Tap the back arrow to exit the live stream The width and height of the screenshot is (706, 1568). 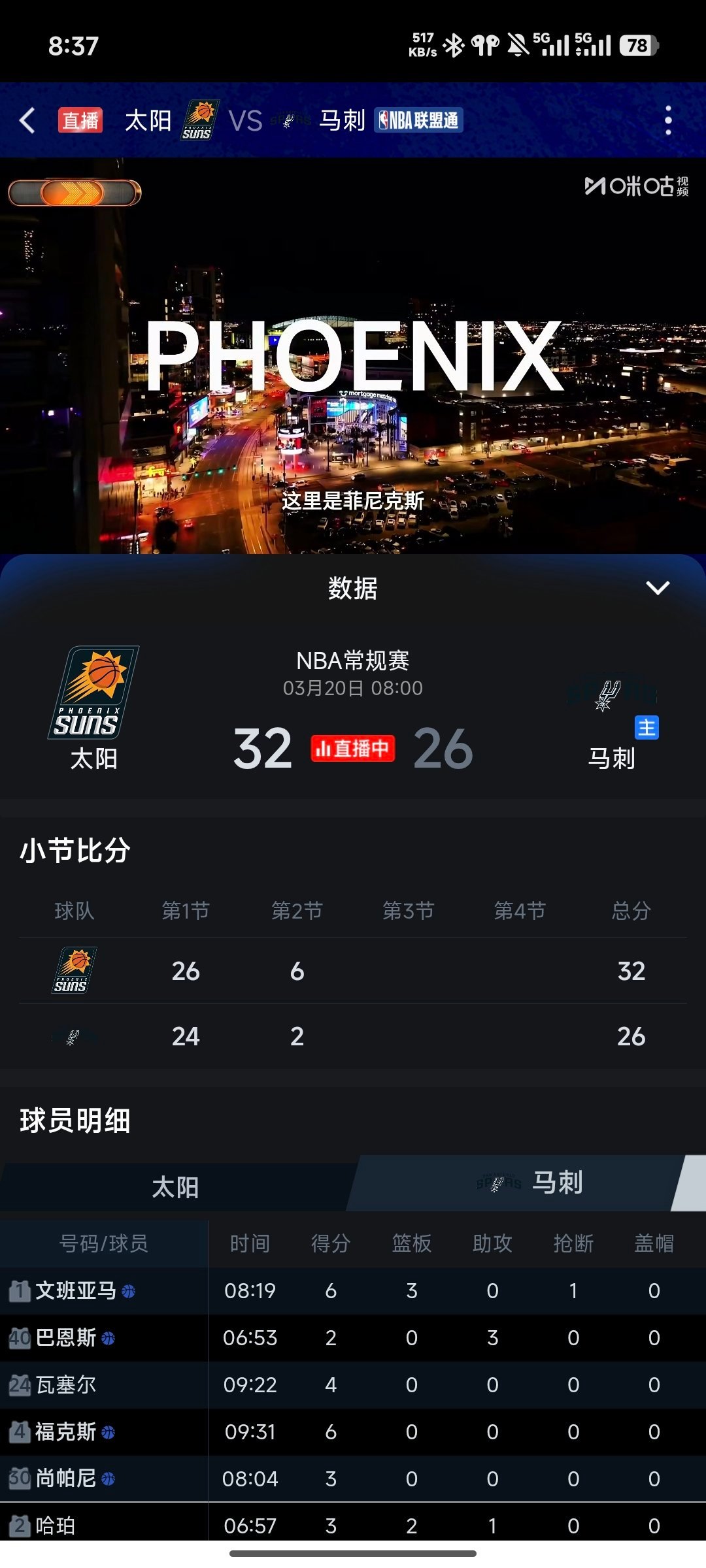tap(26, 120)
